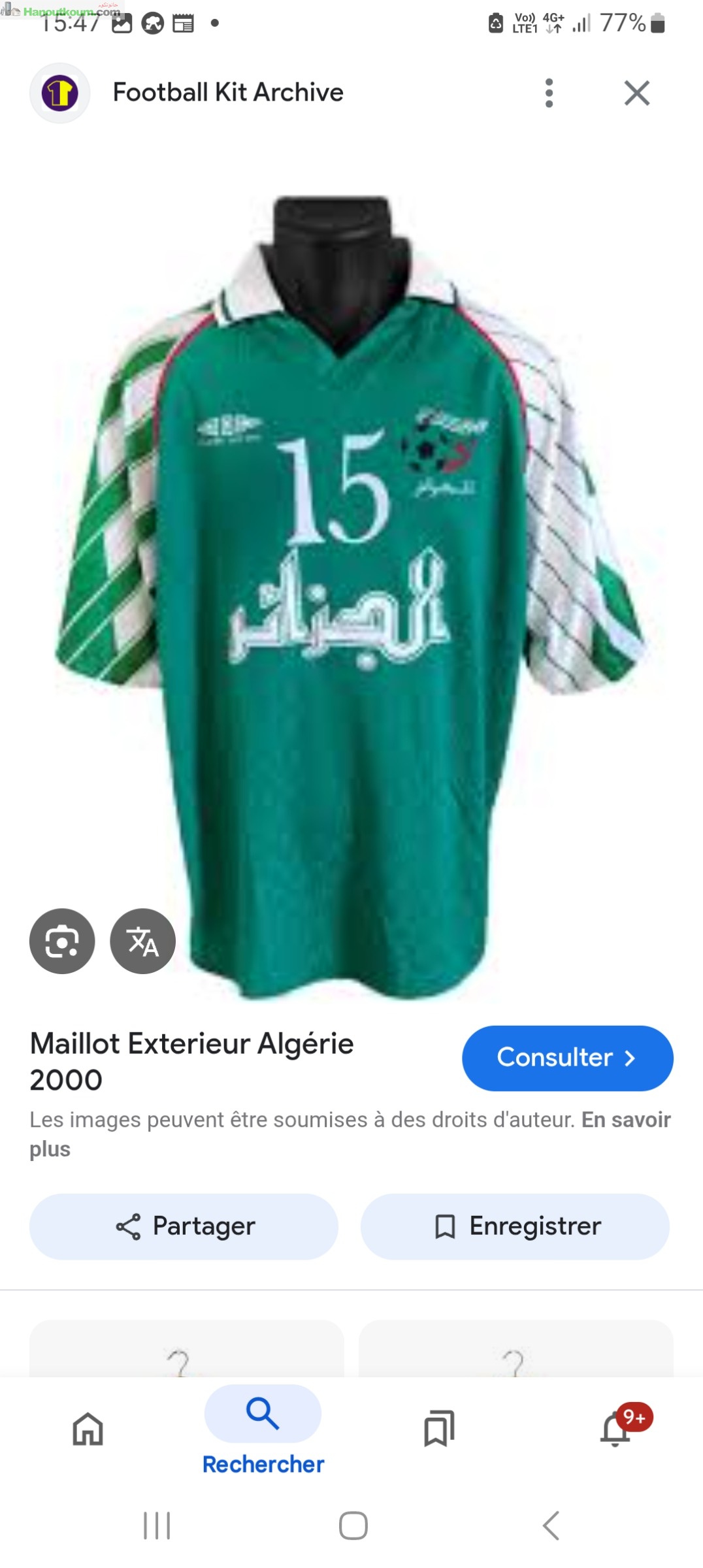Switch to the Rechercher tab
703x1568 pixels.
(263, 1429)
